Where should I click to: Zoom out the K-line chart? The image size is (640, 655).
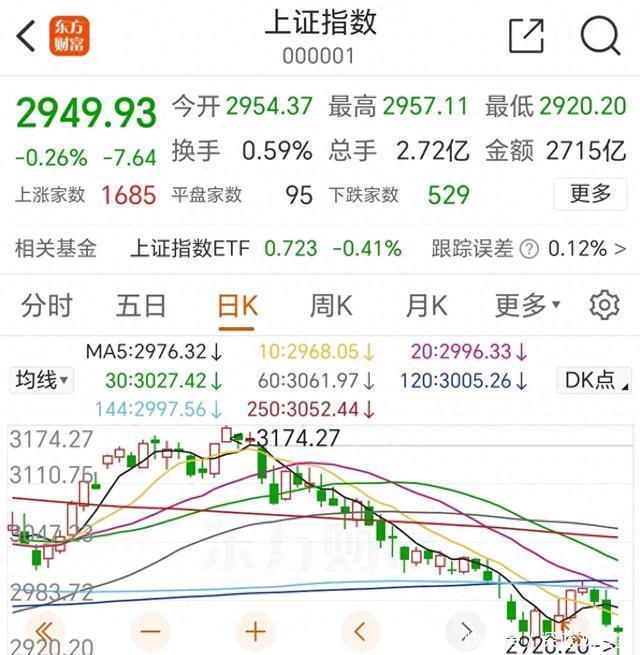(151, 631)
